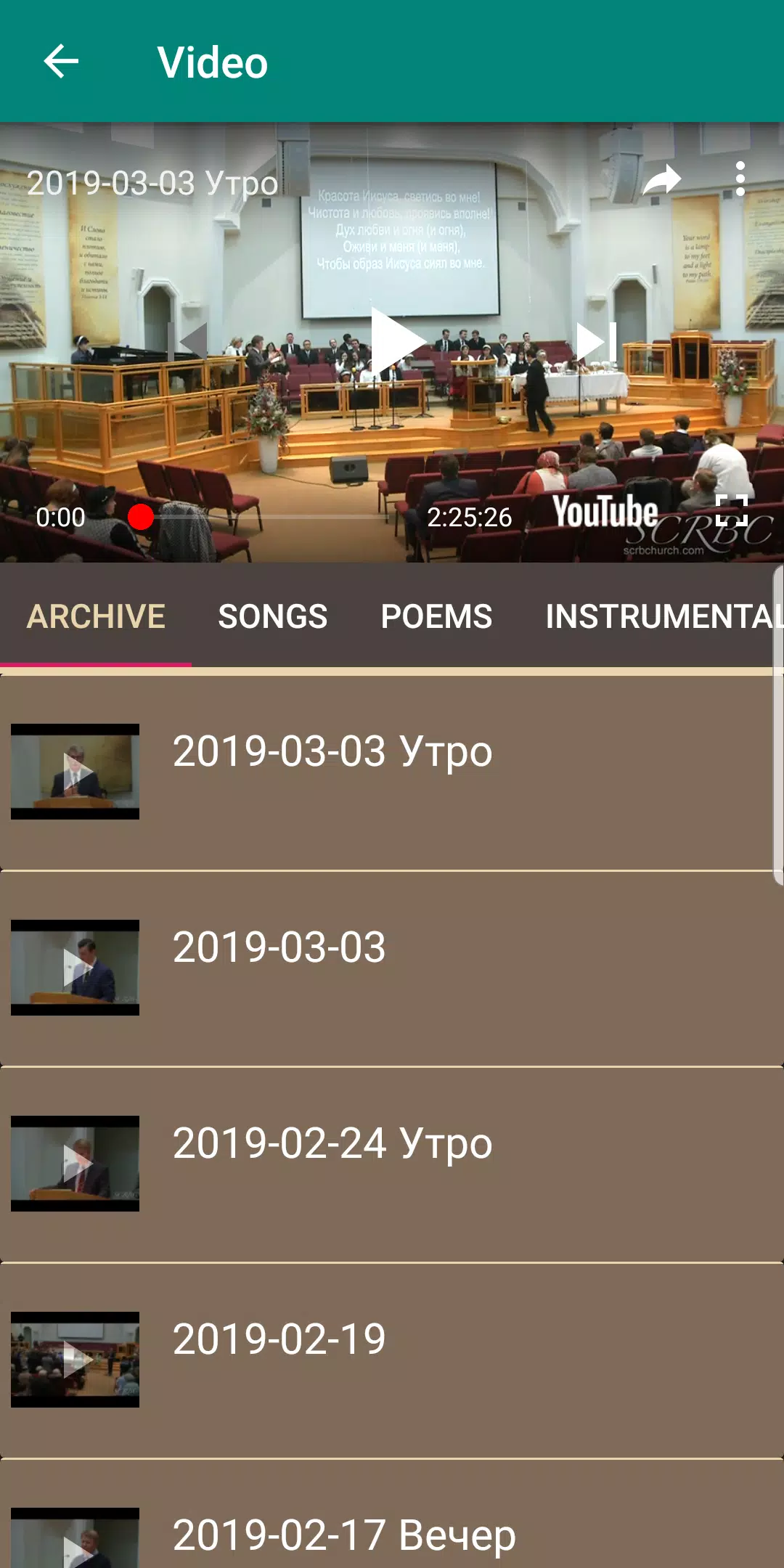Enter fullscreen mode

click(731, 510)
